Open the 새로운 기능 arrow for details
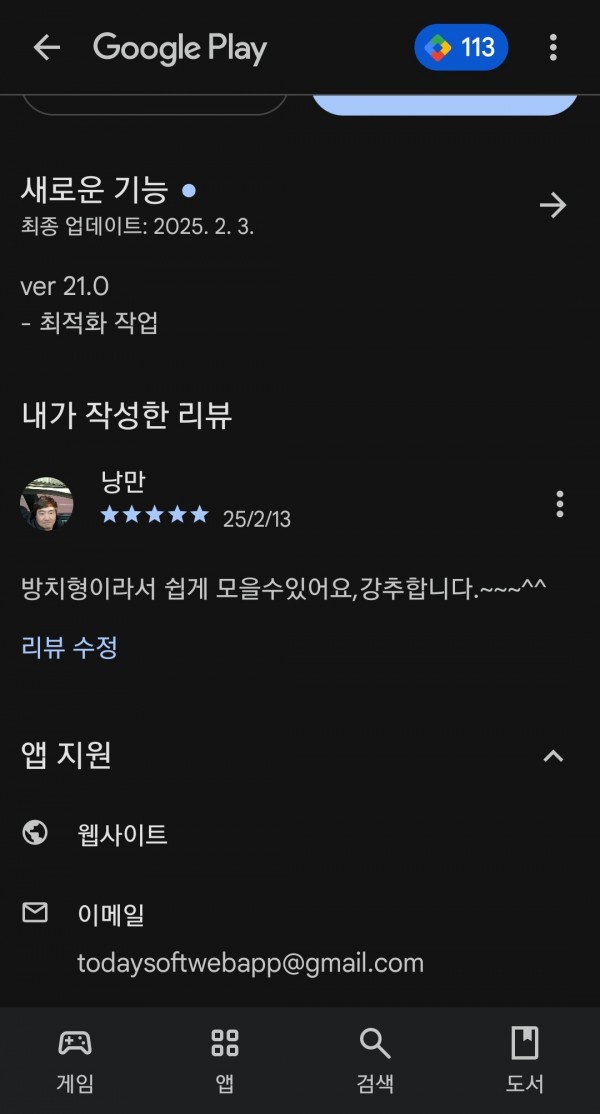600x1114 pixels. (x=552, y=205)
